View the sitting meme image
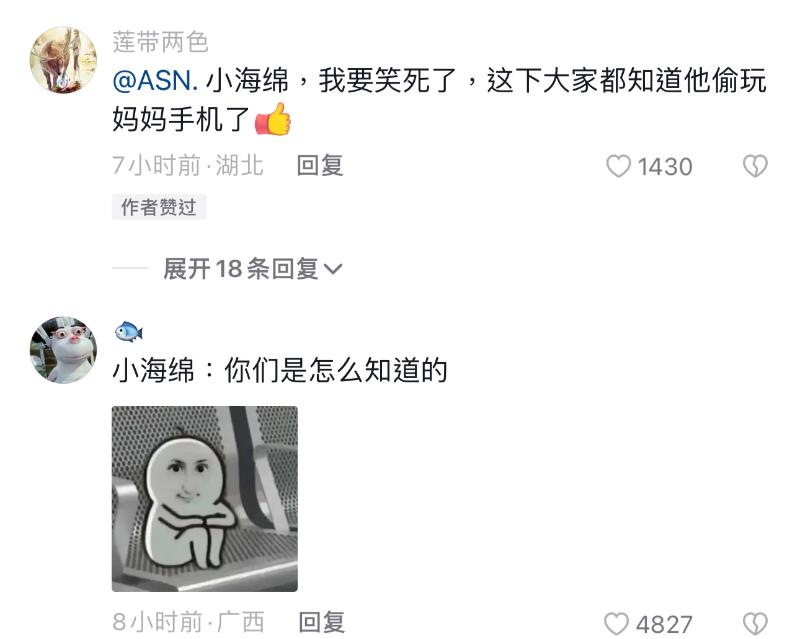The width and height of the screenshot is (800, 639). click(x=204, y=498)
